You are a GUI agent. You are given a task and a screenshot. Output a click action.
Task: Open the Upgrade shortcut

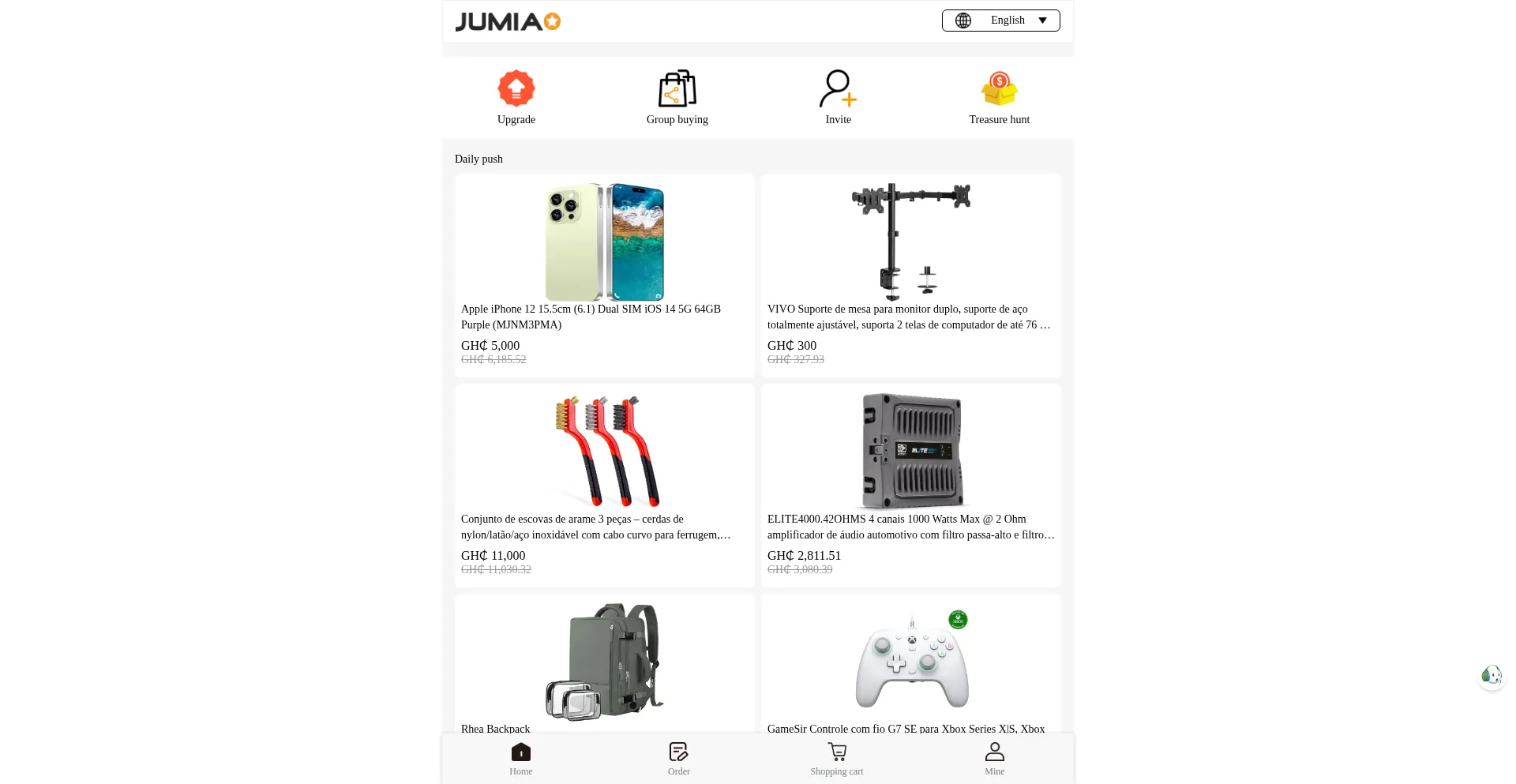[516, 98]
